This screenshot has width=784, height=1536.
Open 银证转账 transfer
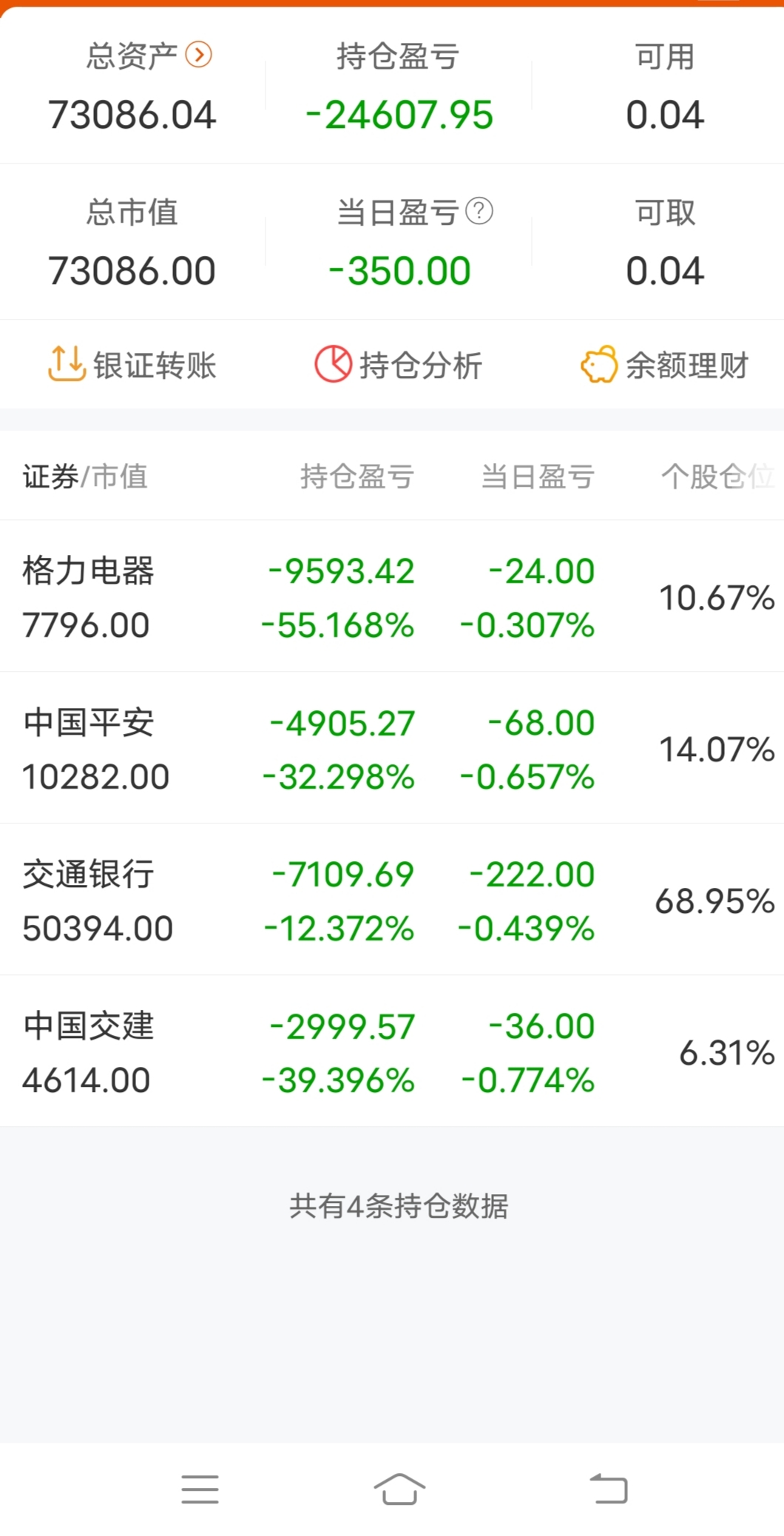[132, 365]
